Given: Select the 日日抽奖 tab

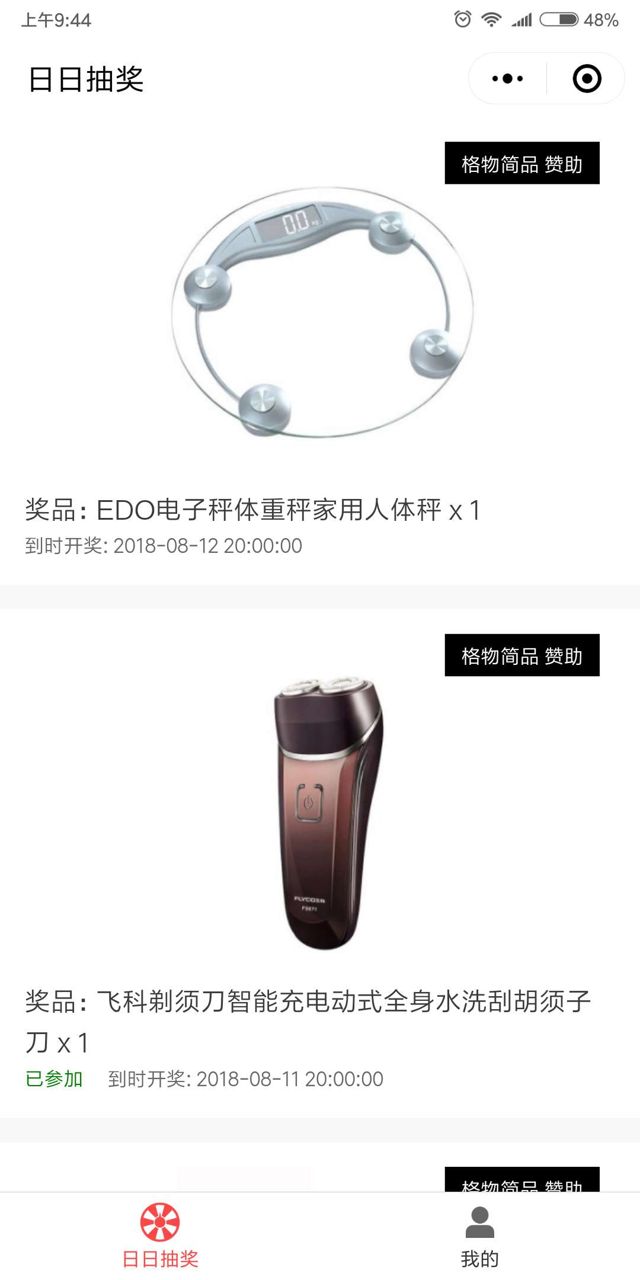Looking at the screenshot, I should pos(160,1236).
